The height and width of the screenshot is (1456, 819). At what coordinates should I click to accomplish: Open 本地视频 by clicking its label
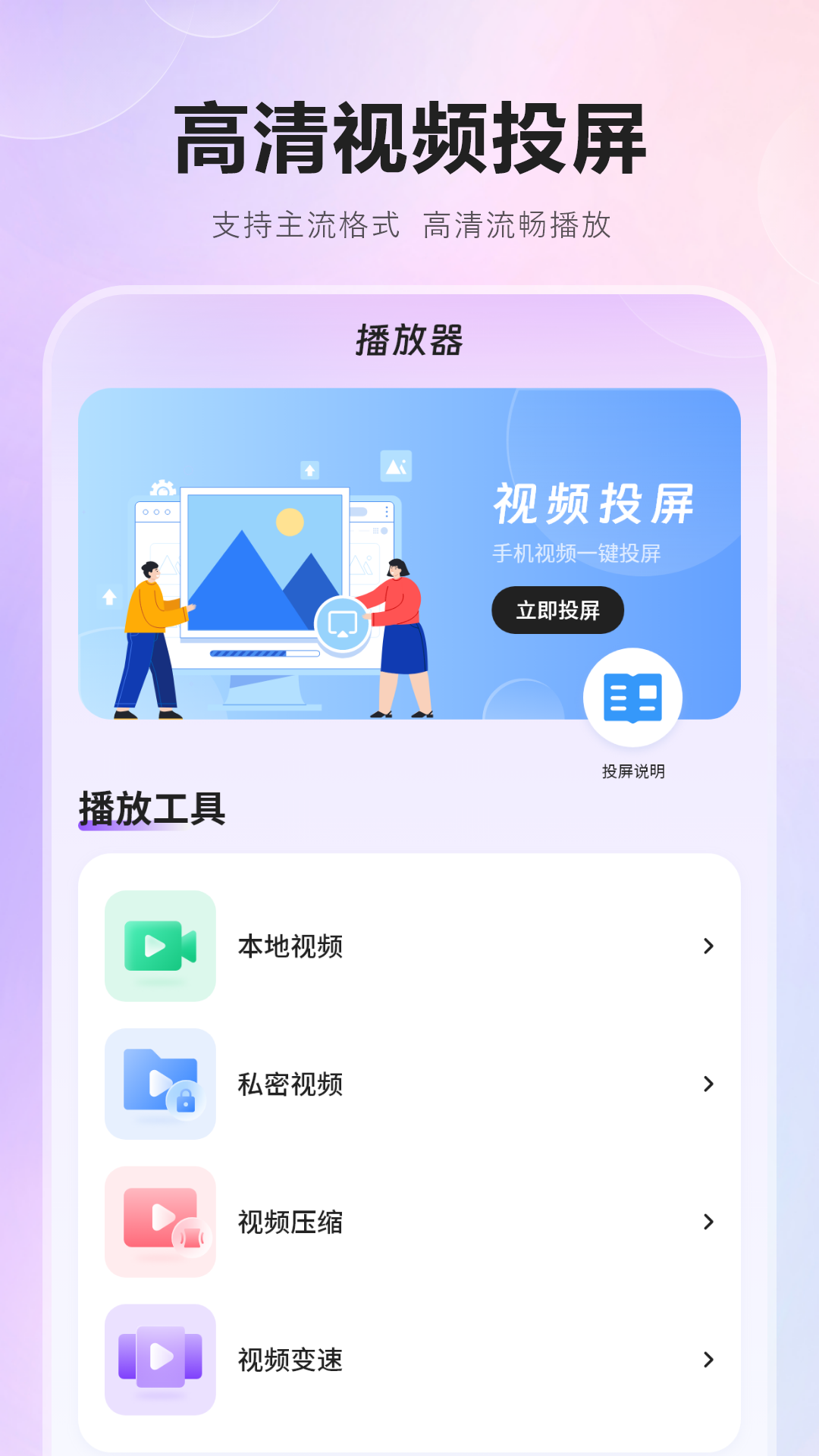pos(290,946)
